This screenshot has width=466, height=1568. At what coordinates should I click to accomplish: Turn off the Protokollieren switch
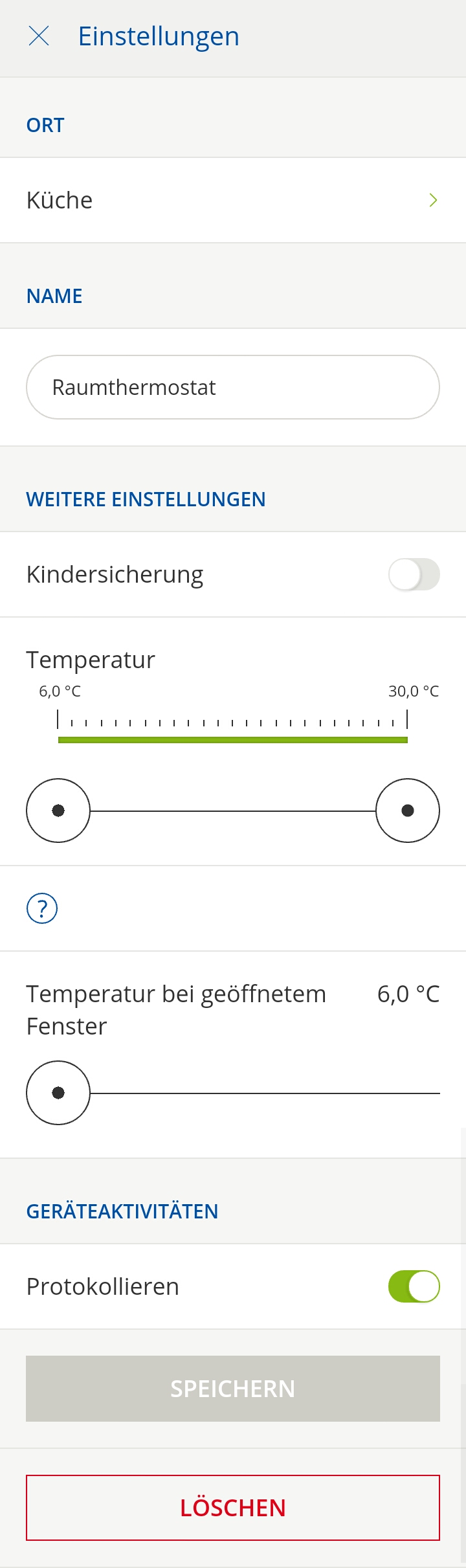coord(414,1286)
